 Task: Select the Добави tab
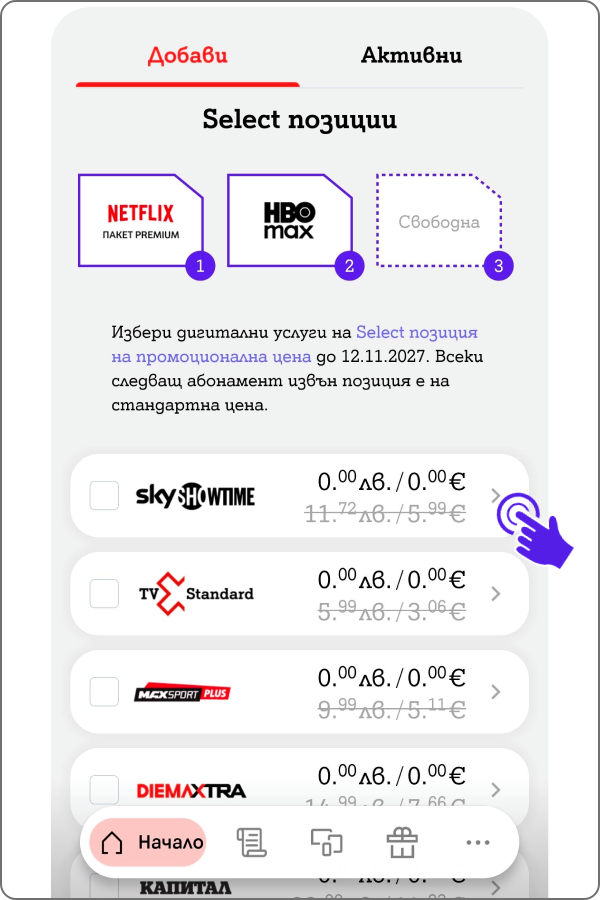click(x=187, y=55)
